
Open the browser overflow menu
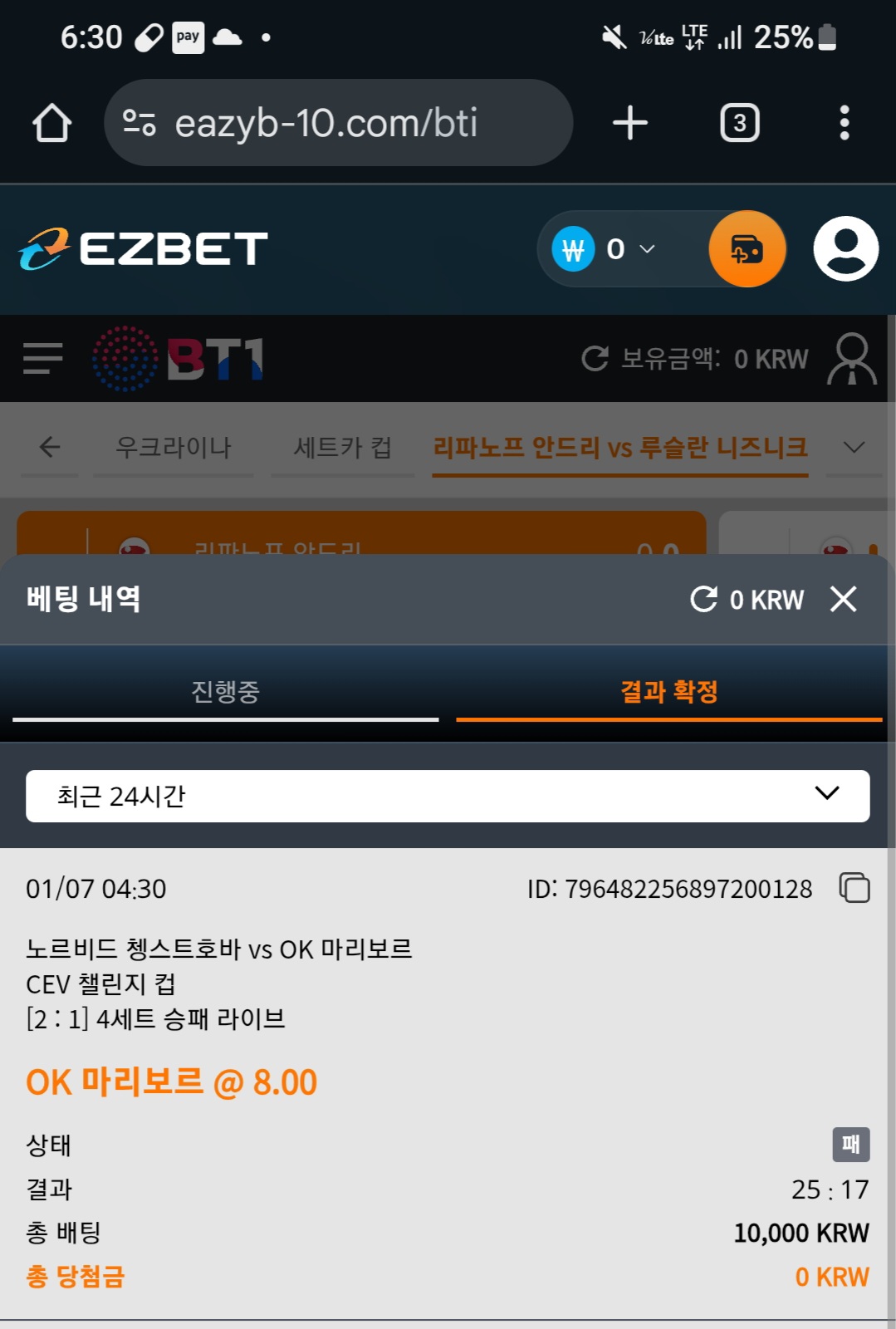pos(844,123)
